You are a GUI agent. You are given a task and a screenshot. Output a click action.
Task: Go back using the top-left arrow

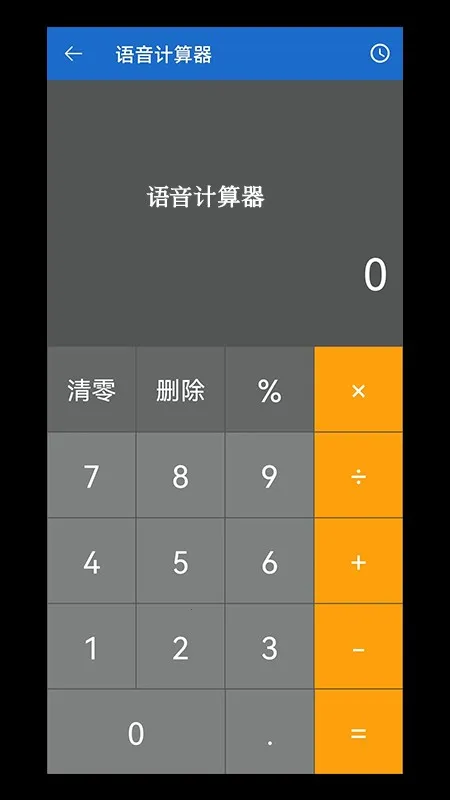tap(73, 54)
